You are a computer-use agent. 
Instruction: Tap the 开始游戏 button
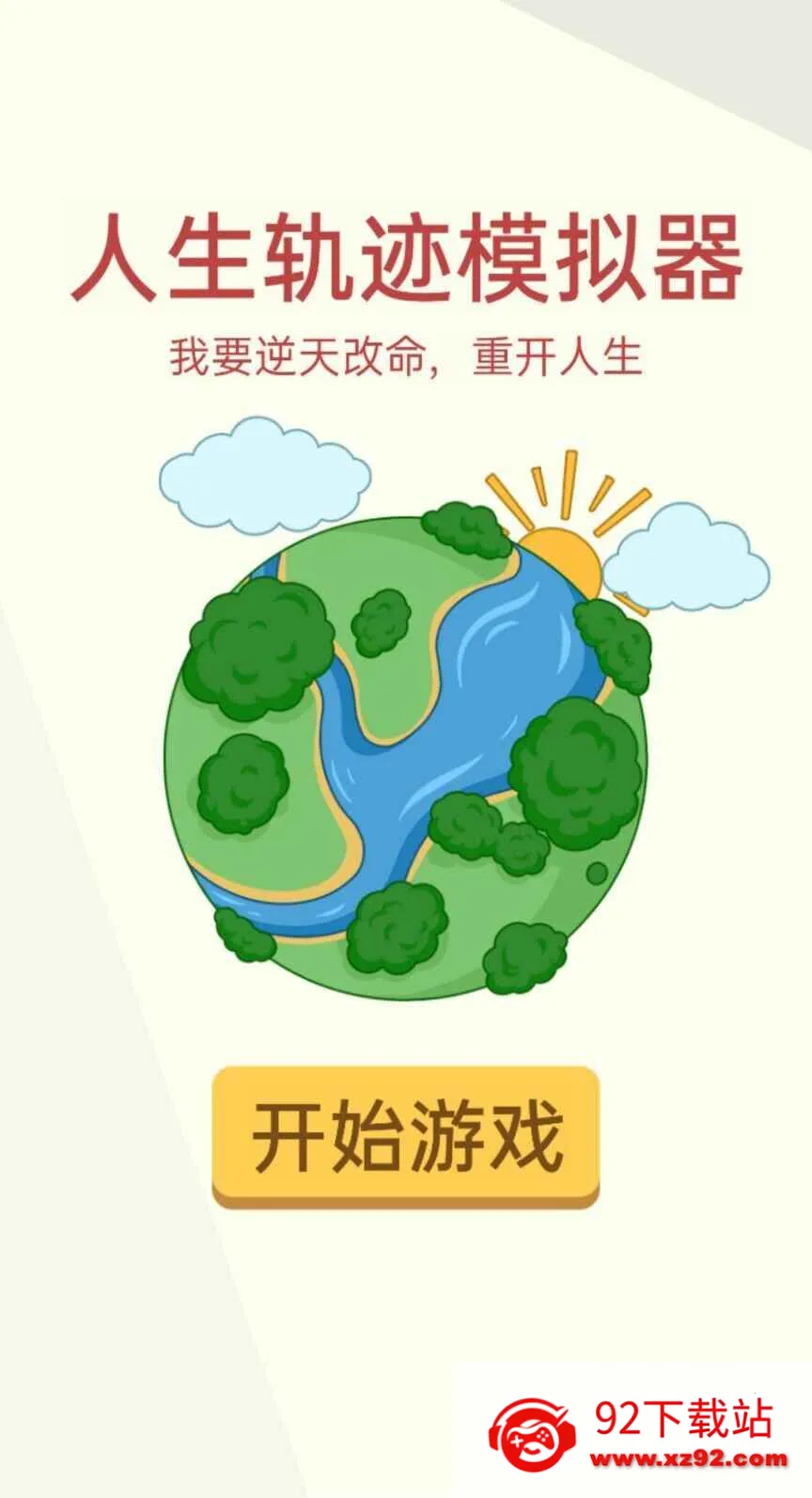pyautogui.click(x=406, y=1135)
